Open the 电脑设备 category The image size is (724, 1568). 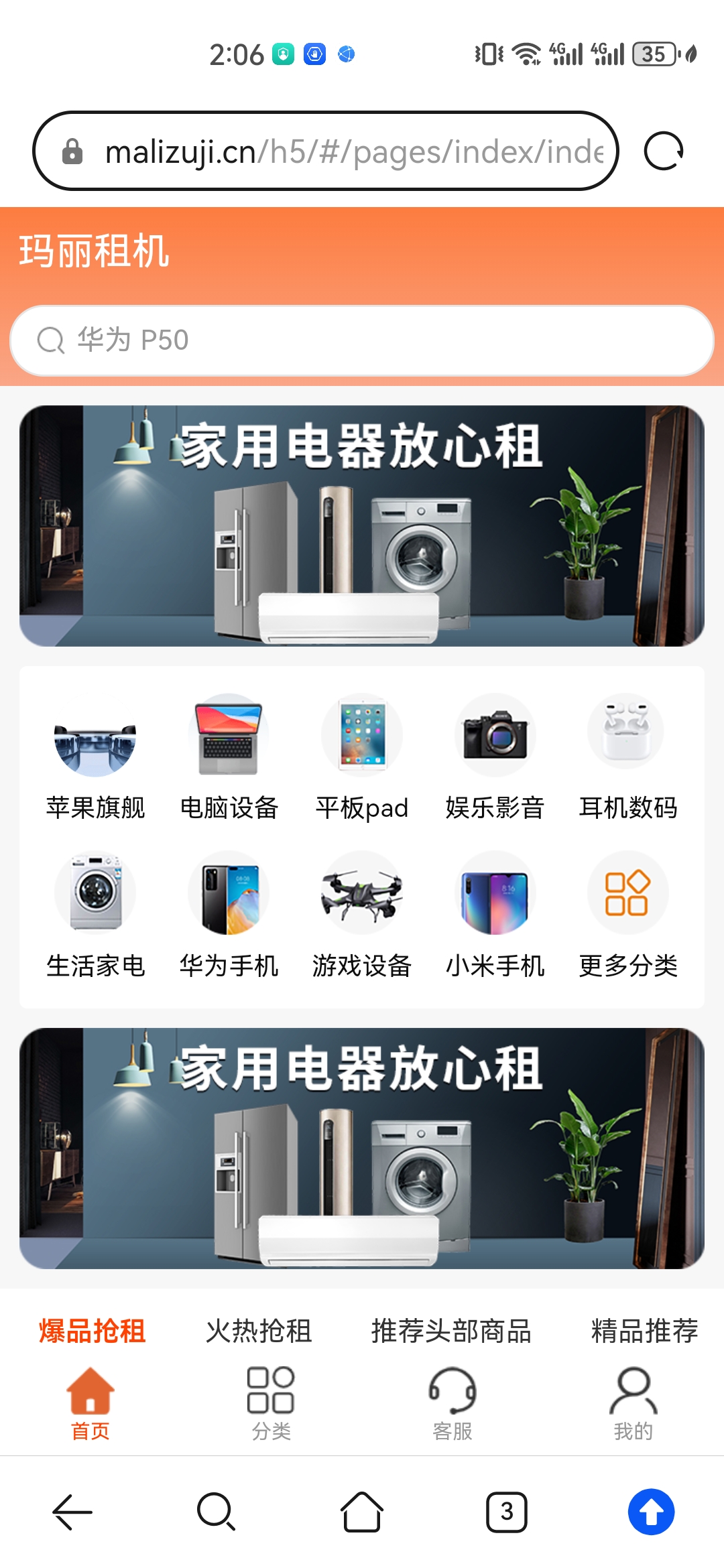pyautogui.click(x=229, y=758)
